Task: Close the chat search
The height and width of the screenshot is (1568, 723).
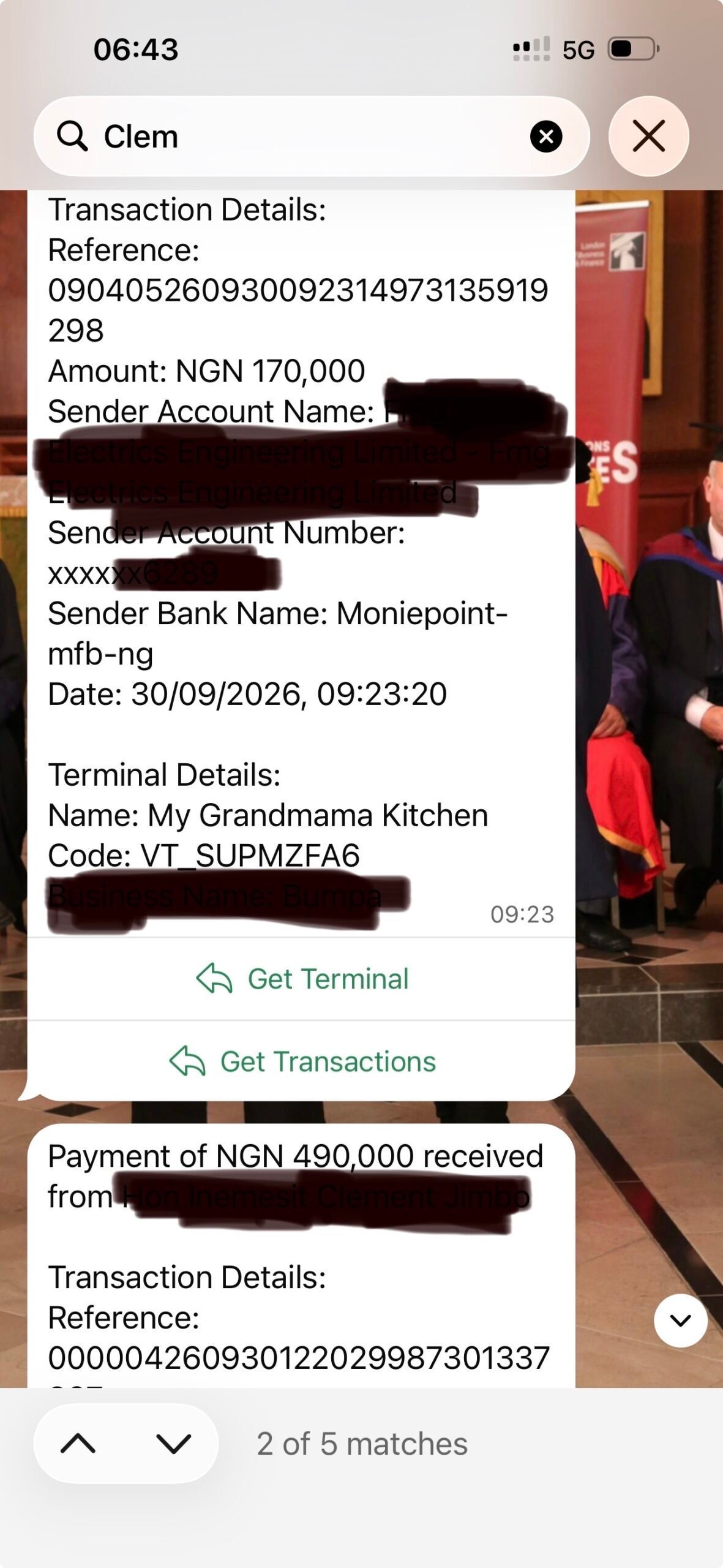Action: click(x=649, y=137)
